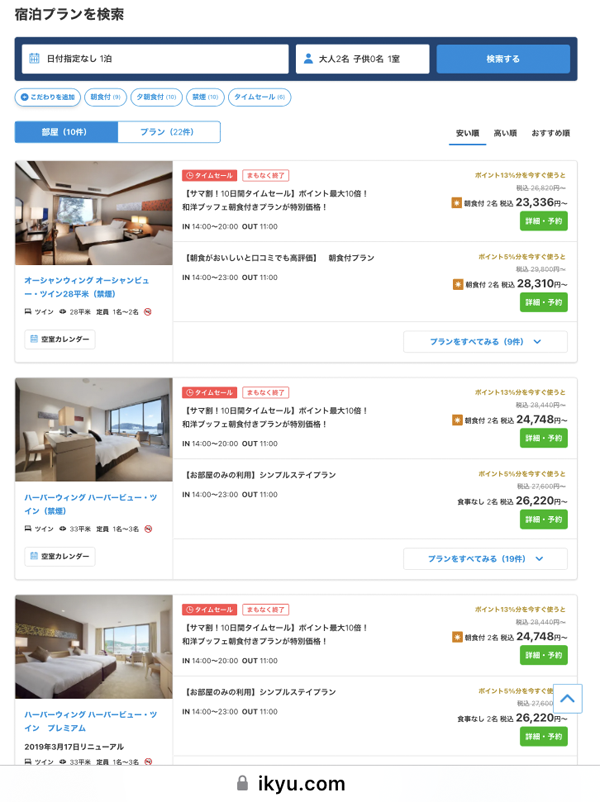Tap the こだわりを追加 filter chip
The width and height of the screenshot is (600, 802).
[x=48, y=97]
